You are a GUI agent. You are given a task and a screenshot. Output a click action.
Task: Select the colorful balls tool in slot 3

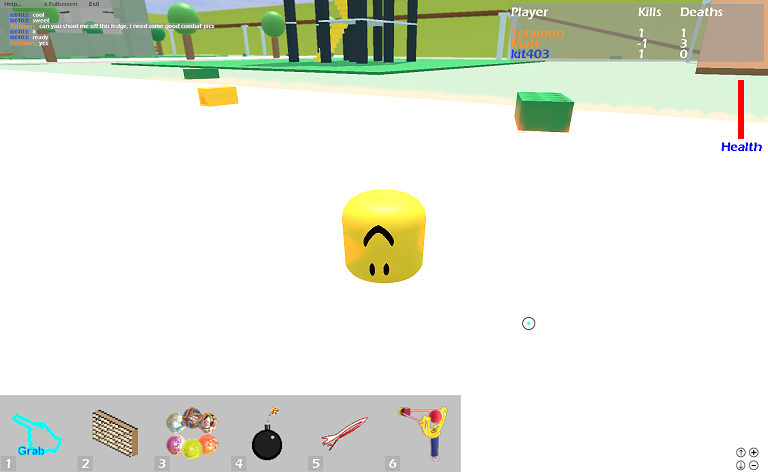pos(191,433)
